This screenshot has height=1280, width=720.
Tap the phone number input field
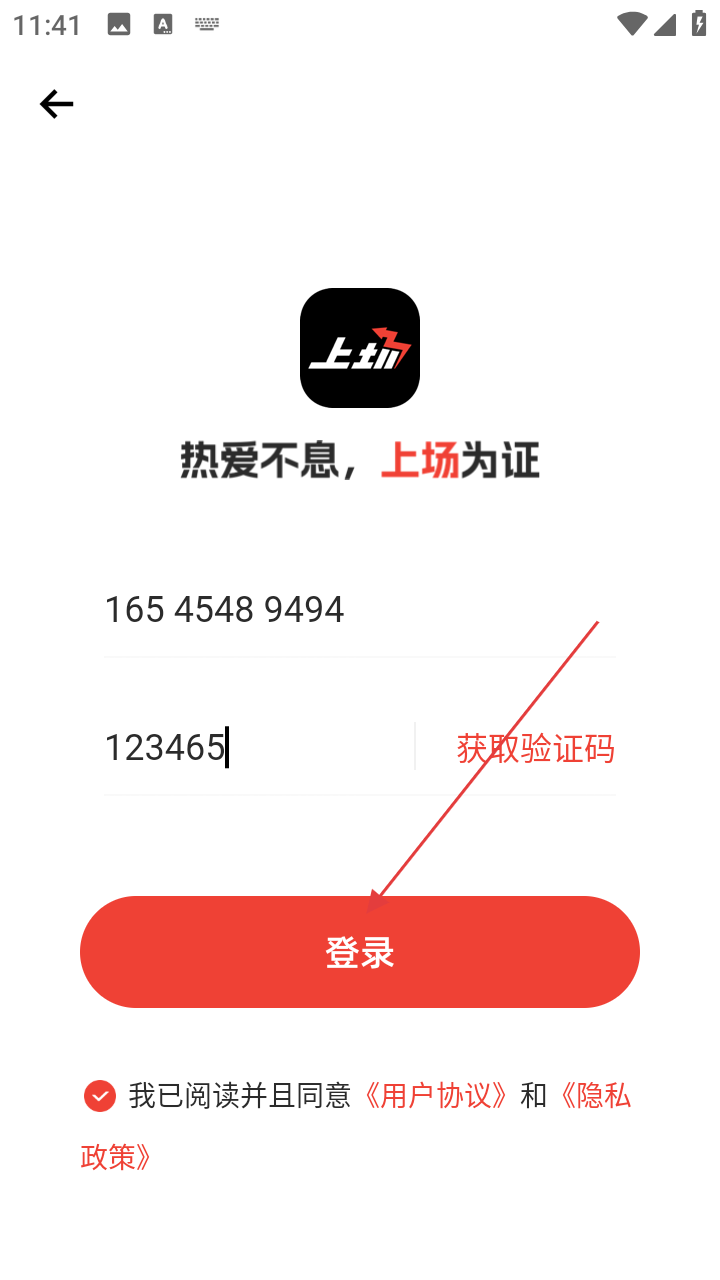360,609
